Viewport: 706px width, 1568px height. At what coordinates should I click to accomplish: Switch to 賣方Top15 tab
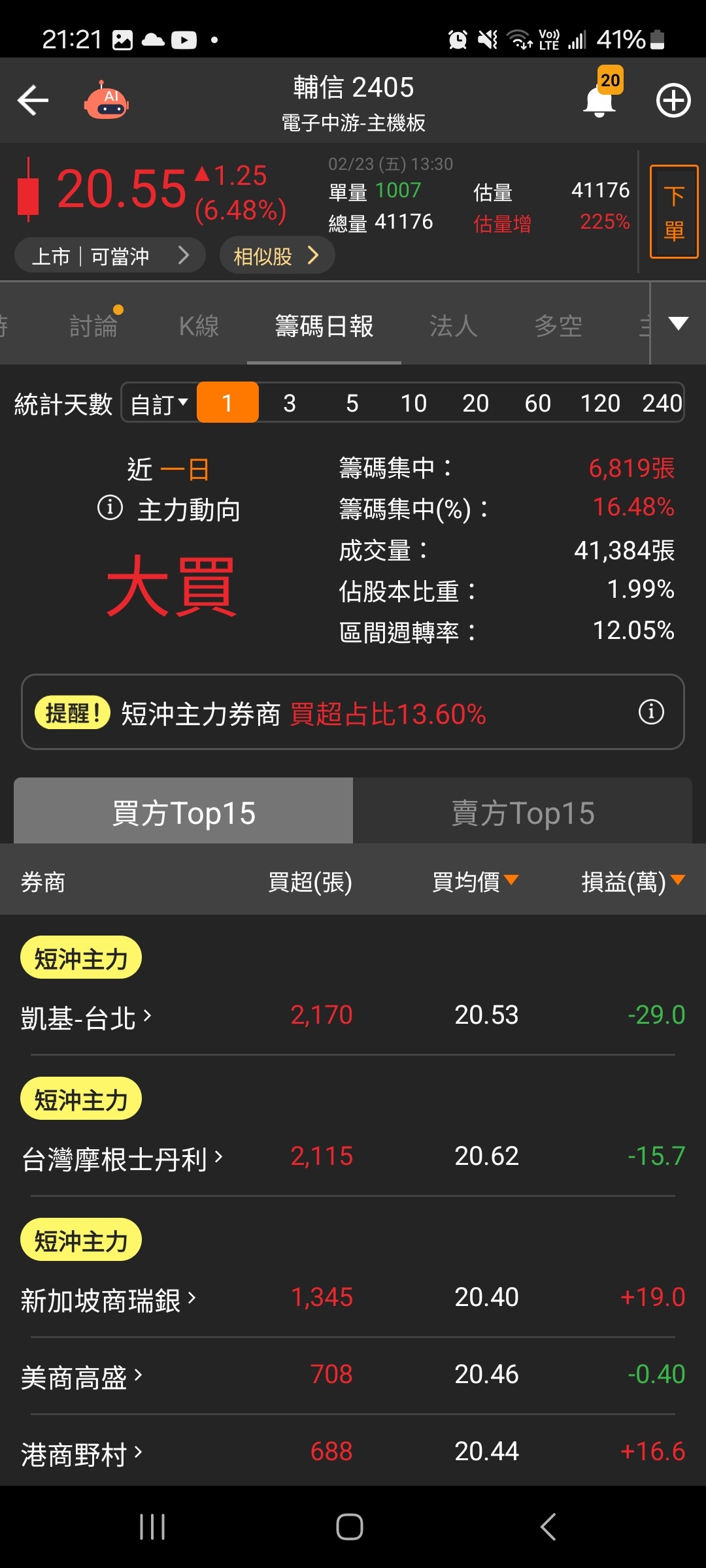coord(522,813)
